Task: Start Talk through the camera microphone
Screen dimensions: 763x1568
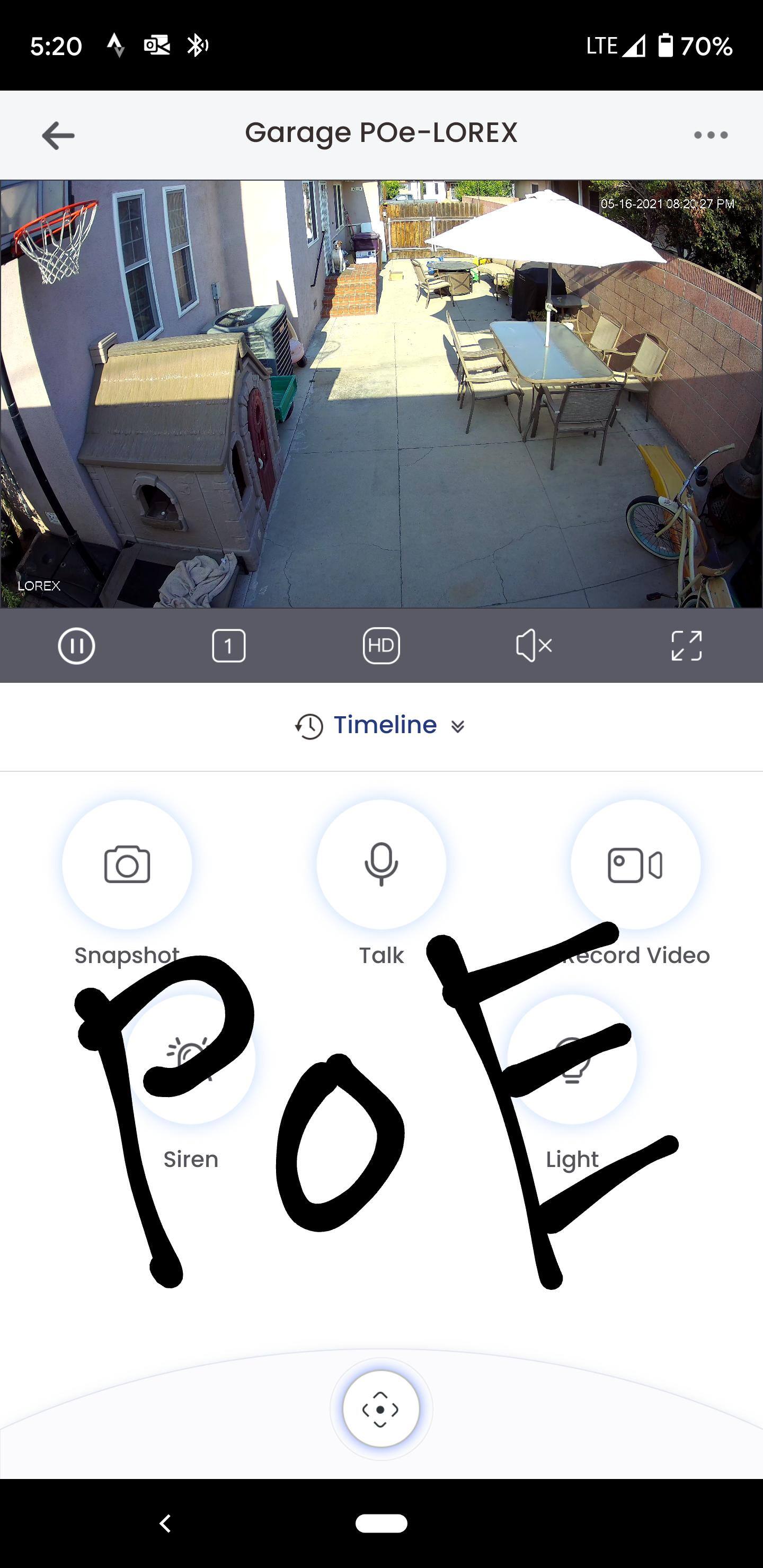Action: [x=381, y=865]
